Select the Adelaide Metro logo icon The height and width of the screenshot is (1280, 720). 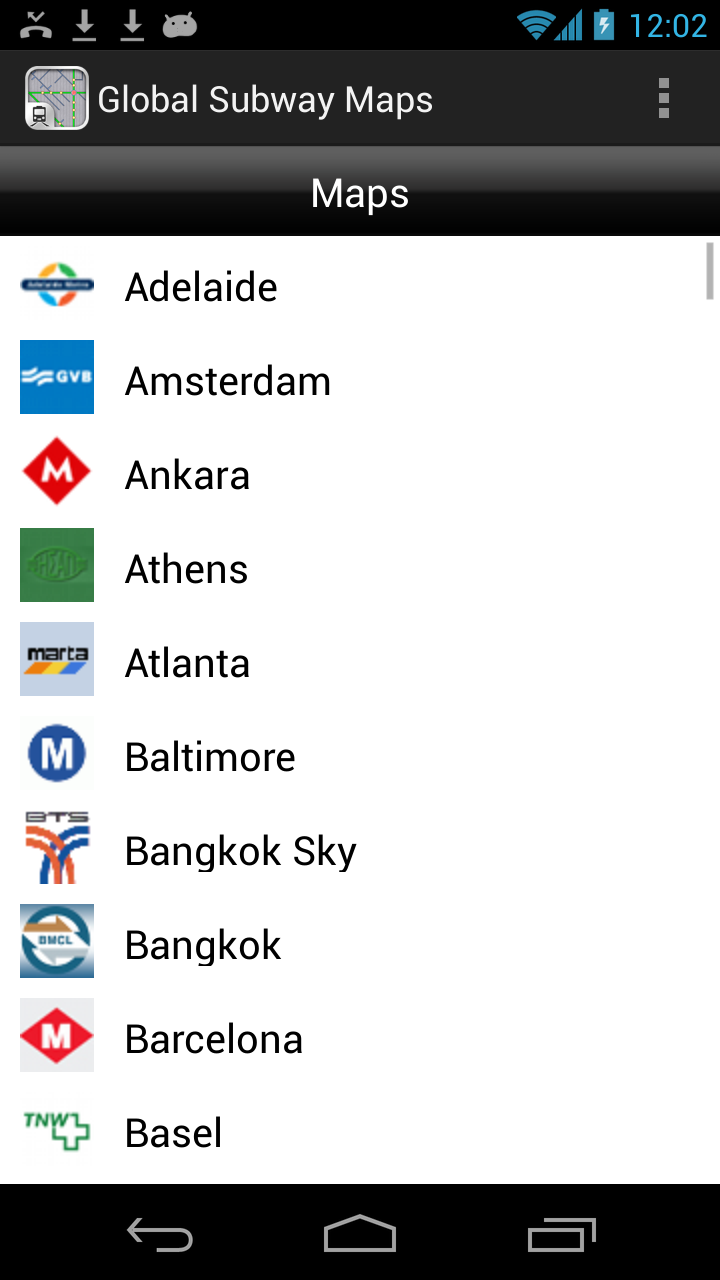[x=56, y=286]
